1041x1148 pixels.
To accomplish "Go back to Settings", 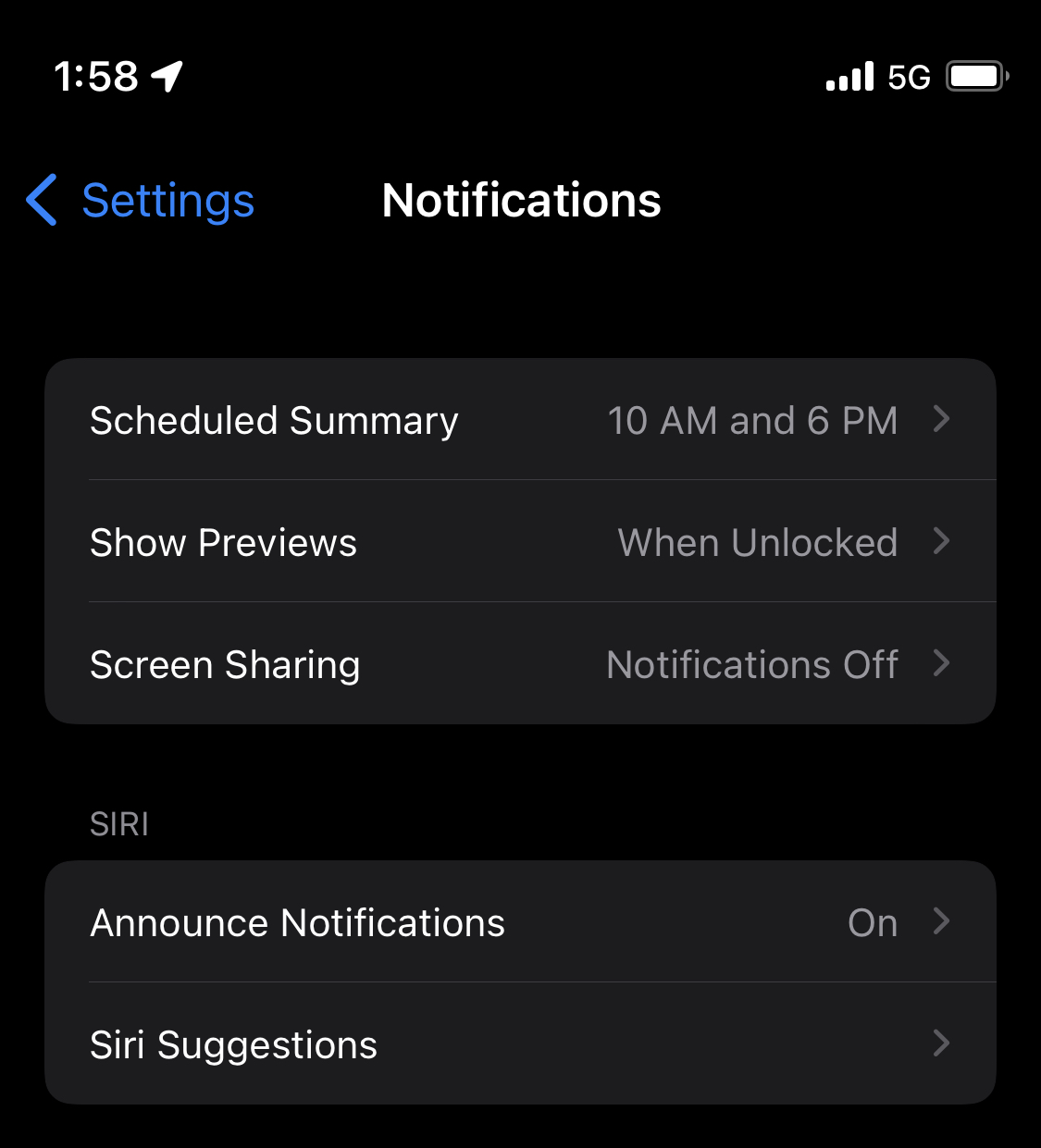I will 141,201.
